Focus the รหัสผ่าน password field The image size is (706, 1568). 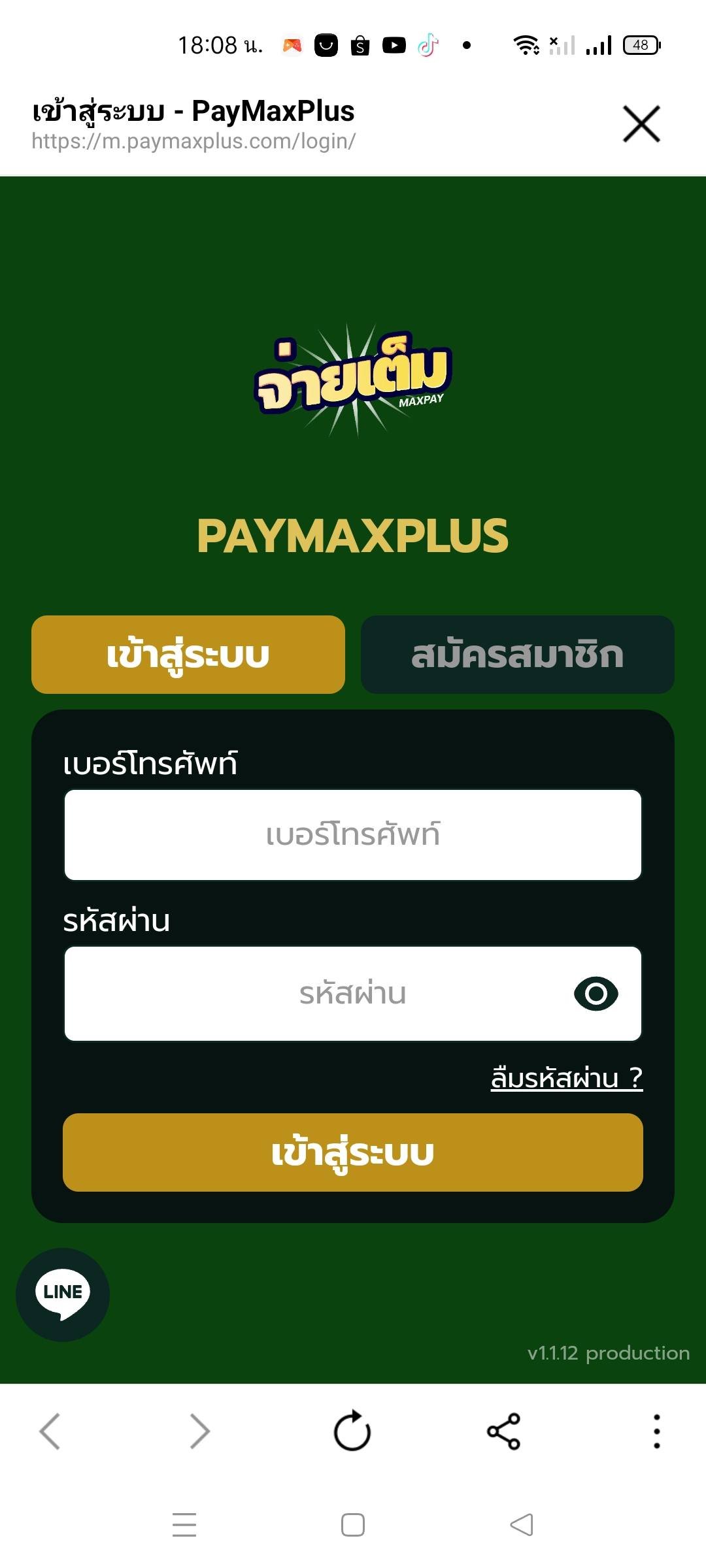point(314,993)
